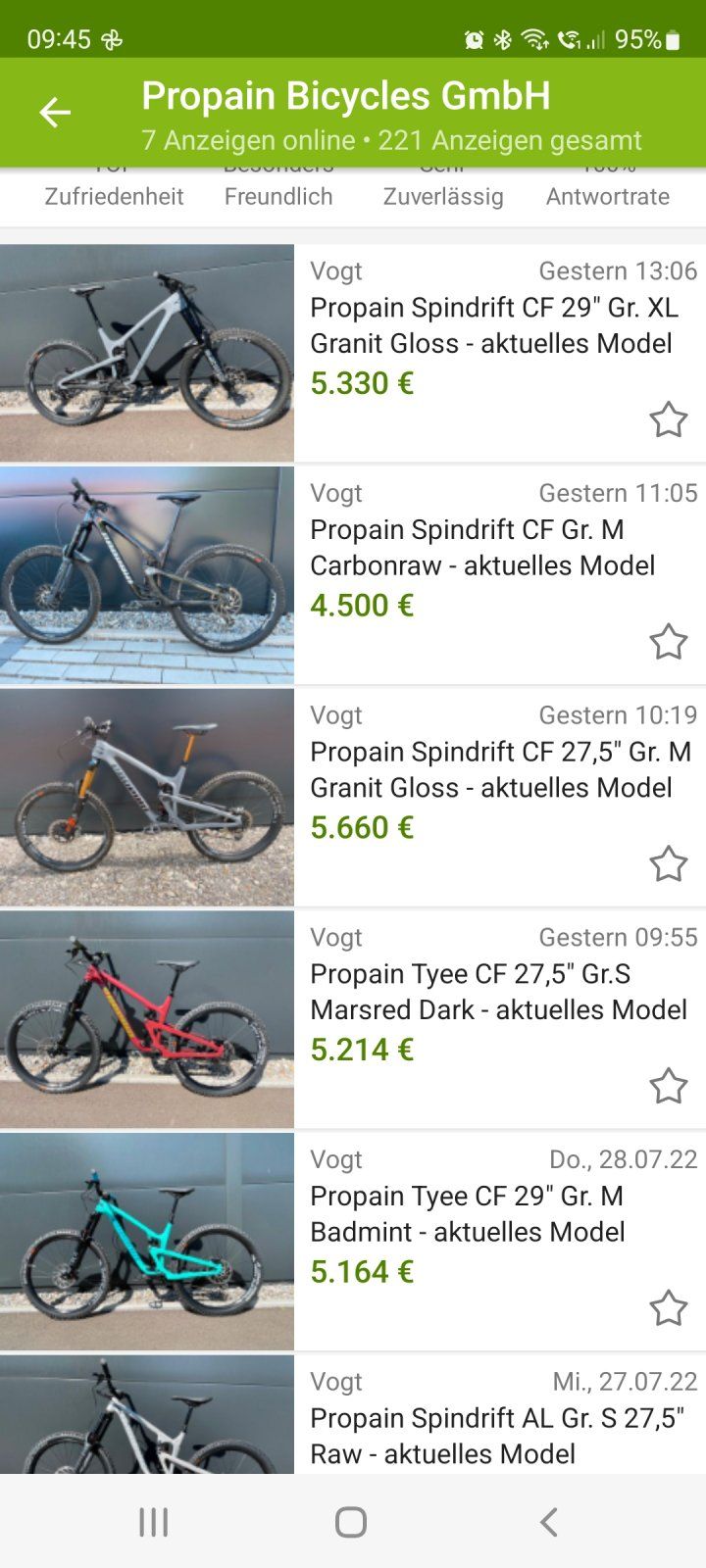Save the Spindrift CF 27,5" Gr. M ad
The image size is (706, 1568).
point(668,864)
